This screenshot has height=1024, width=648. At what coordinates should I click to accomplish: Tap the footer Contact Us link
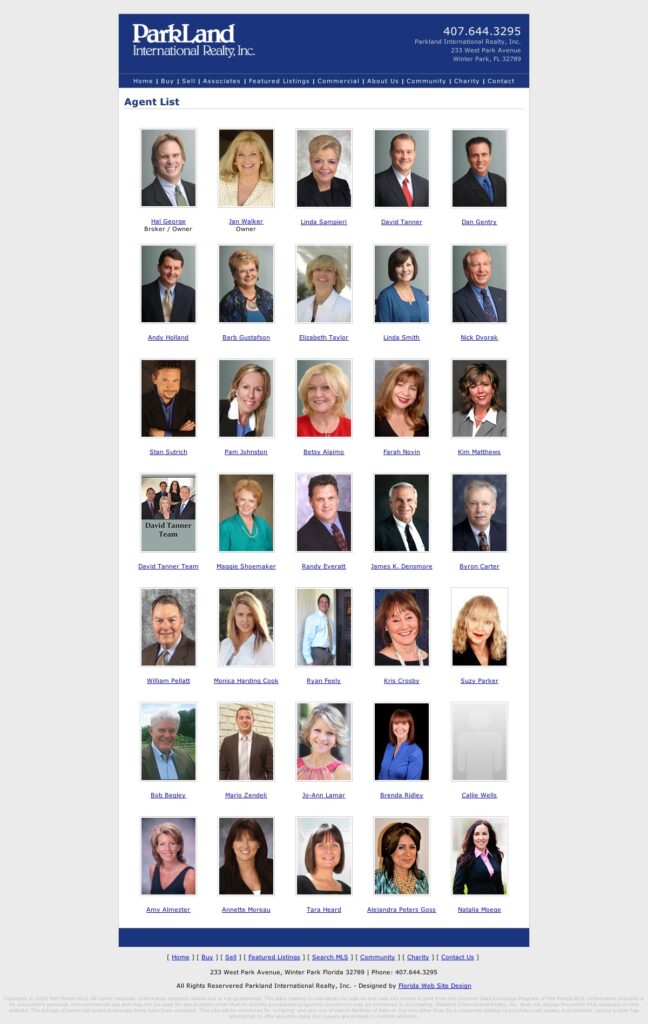(457, 957)
